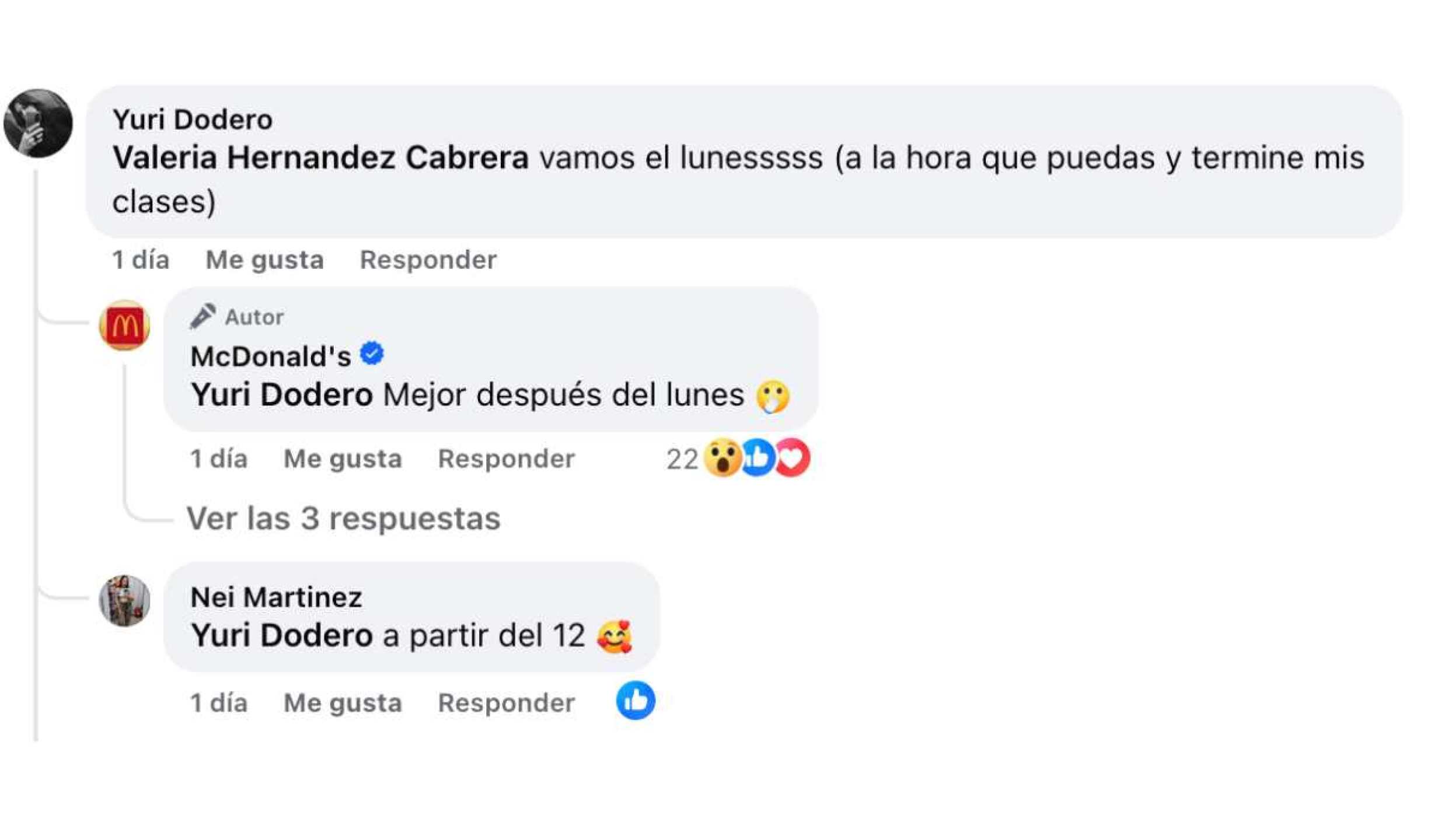Like Nei Martinez's comment
The width and height of the screenshot is (1441, 840).
pyautogui.click(x=342, y=702)
